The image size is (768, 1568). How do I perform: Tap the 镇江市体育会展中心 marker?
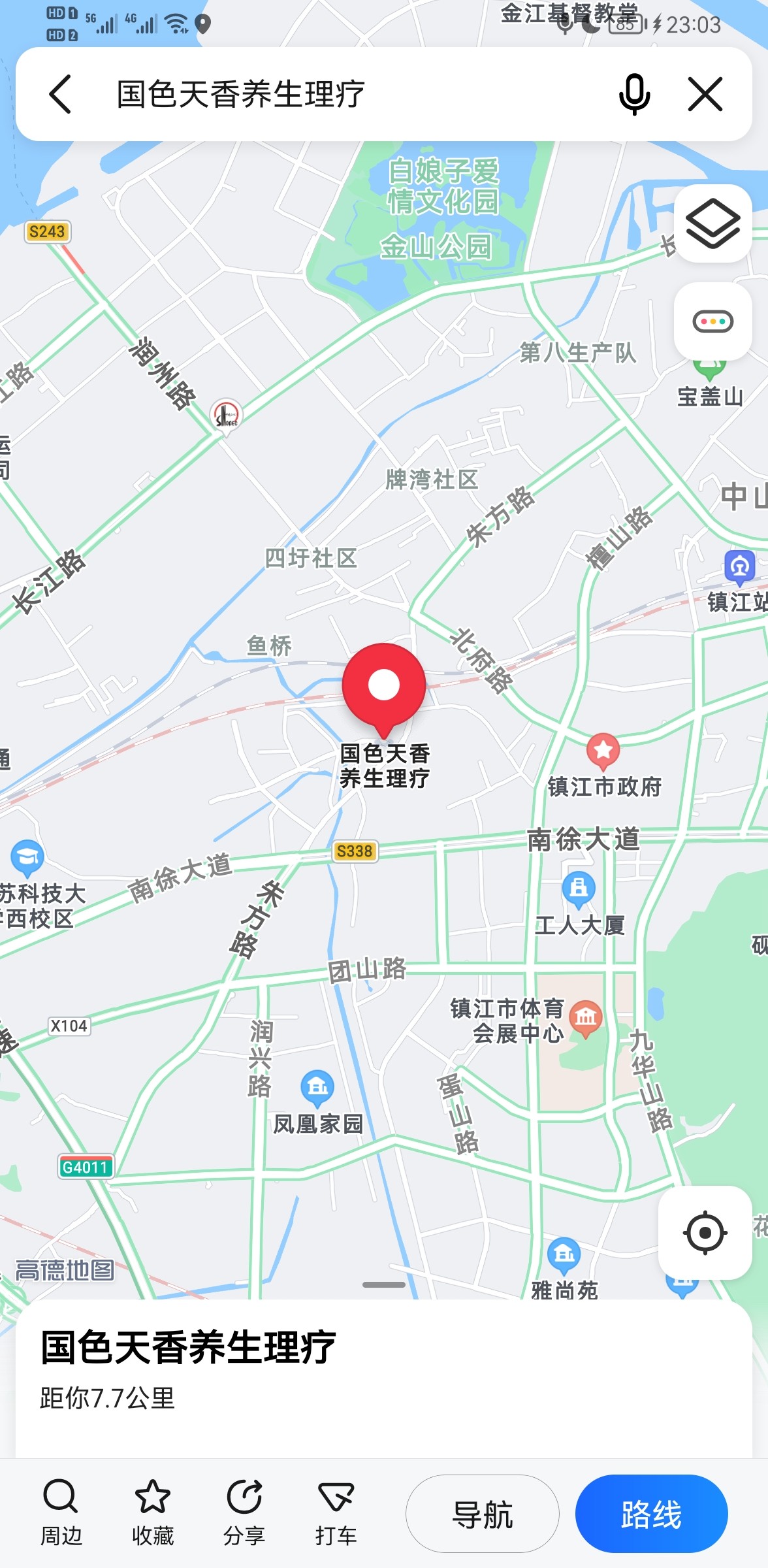coord(586,1017)
